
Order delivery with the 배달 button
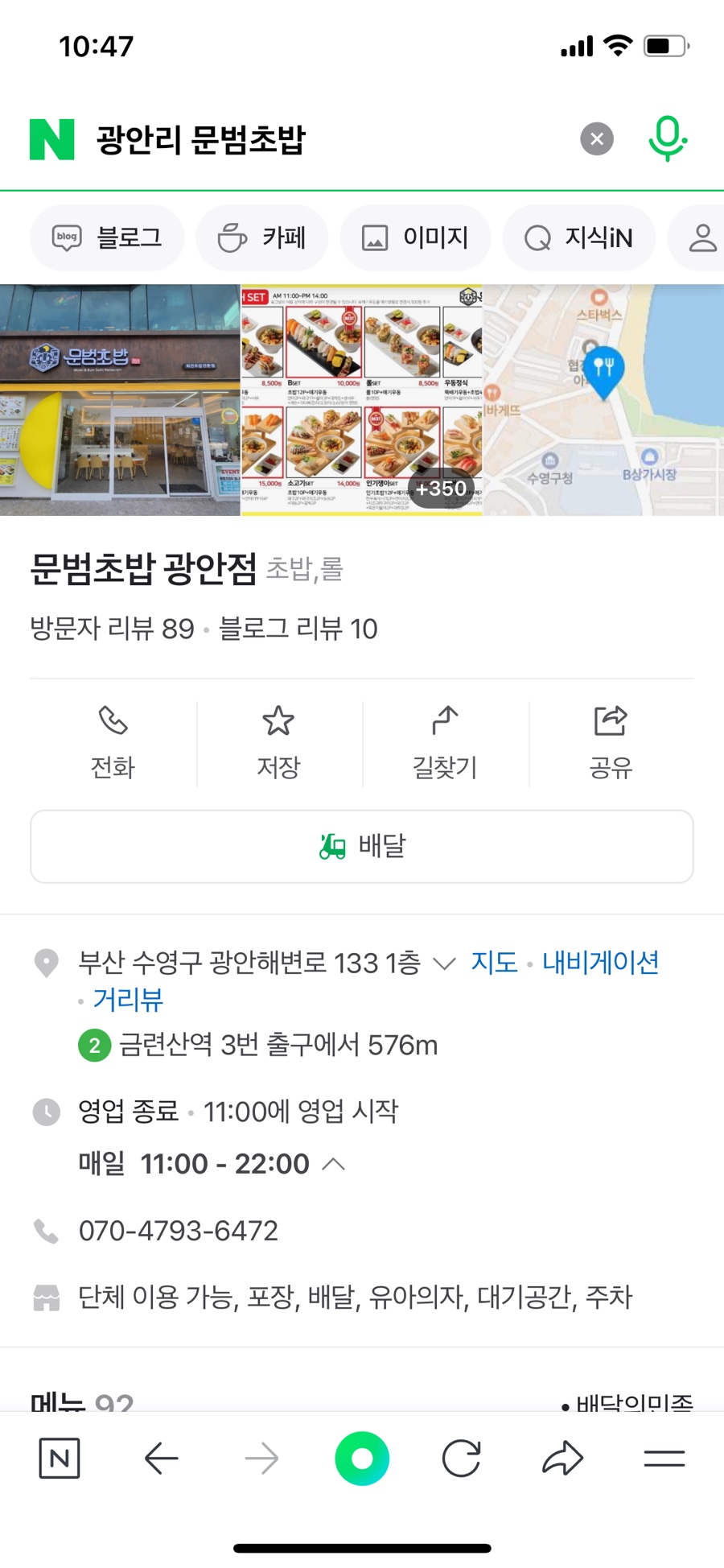click(x=362, y=846)
